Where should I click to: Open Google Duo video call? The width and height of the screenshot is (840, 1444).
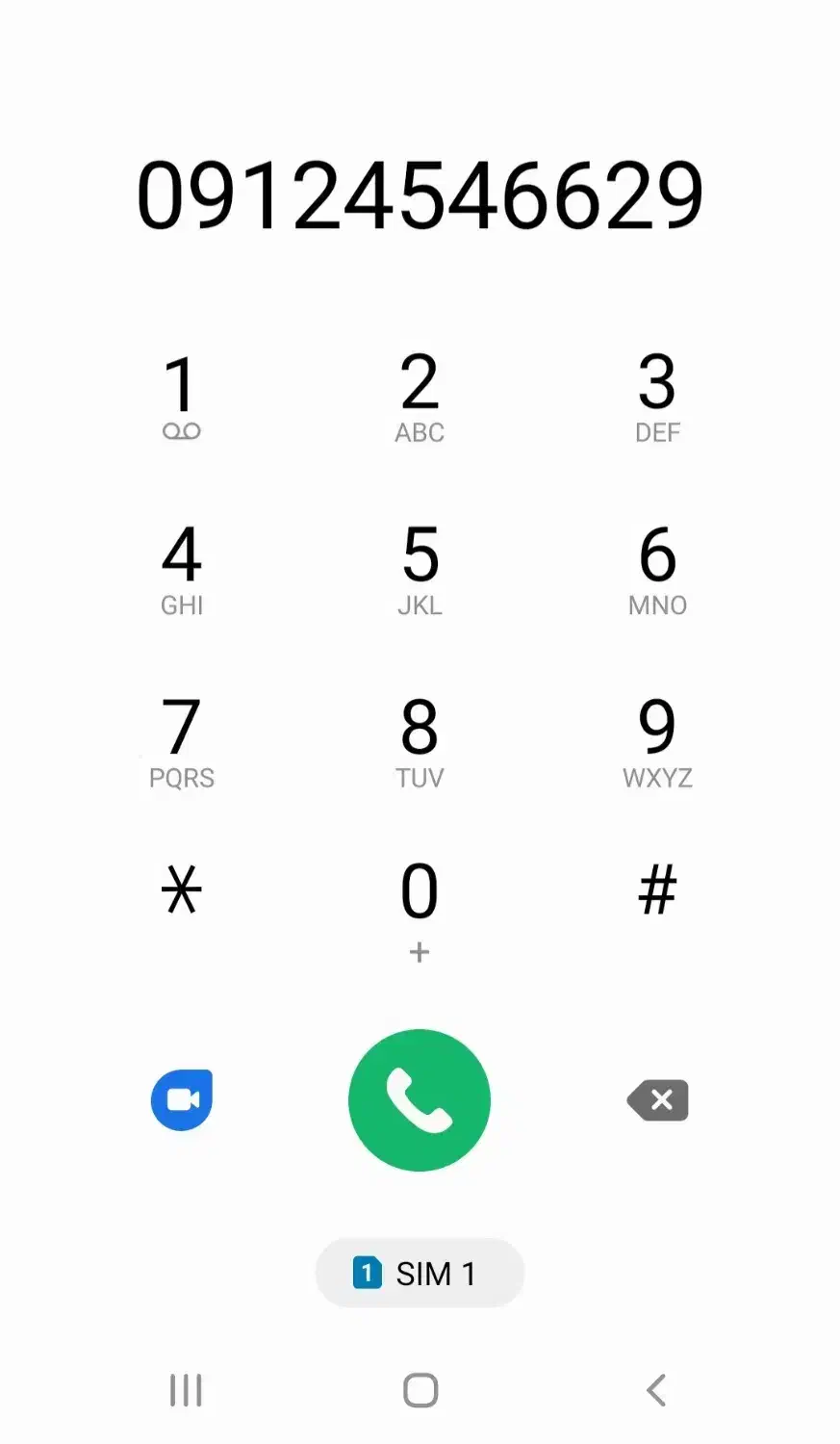[x=181, y=1099]
